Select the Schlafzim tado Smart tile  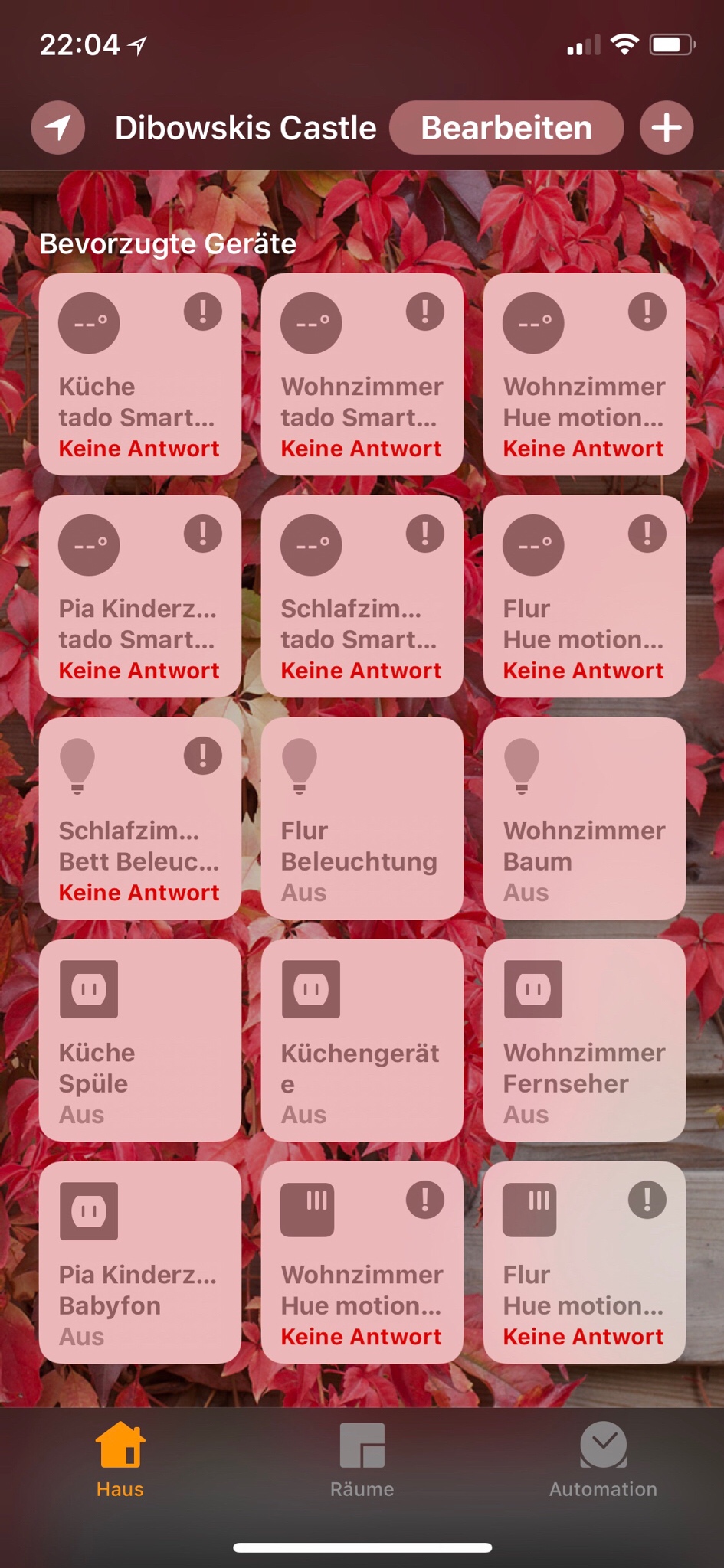[362, 596]
